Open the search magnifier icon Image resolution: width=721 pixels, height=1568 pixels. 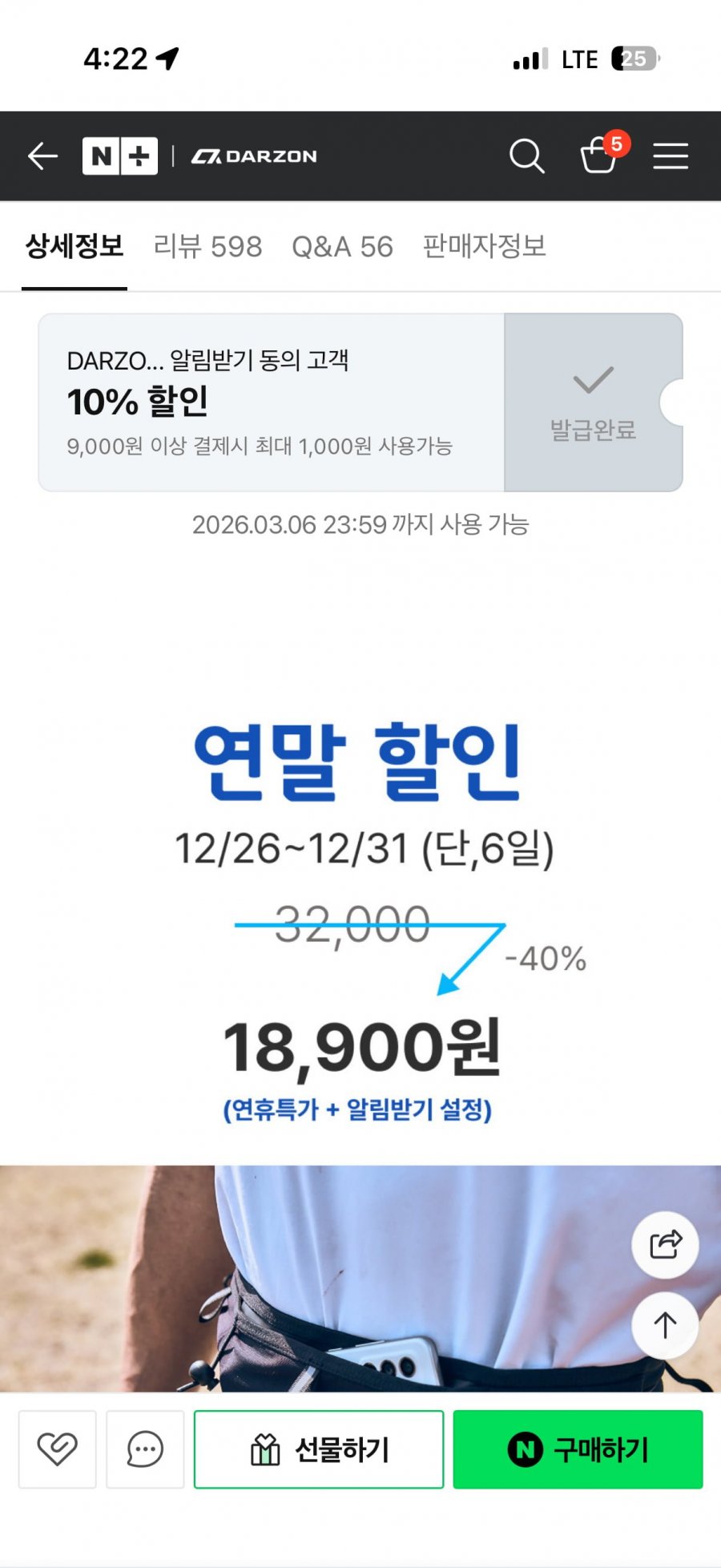click(526, 156)
